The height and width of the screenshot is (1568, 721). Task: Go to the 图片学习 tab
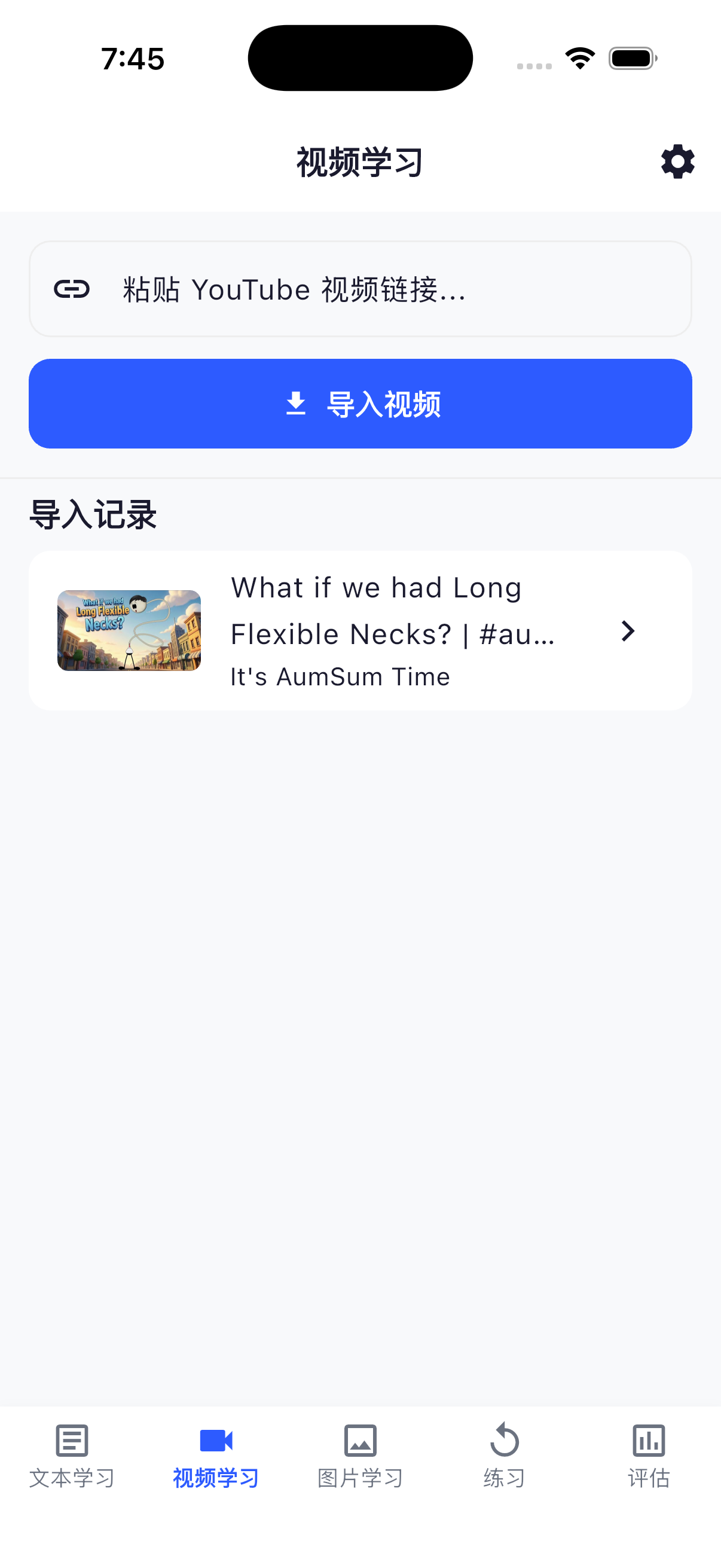(360, 1456)
